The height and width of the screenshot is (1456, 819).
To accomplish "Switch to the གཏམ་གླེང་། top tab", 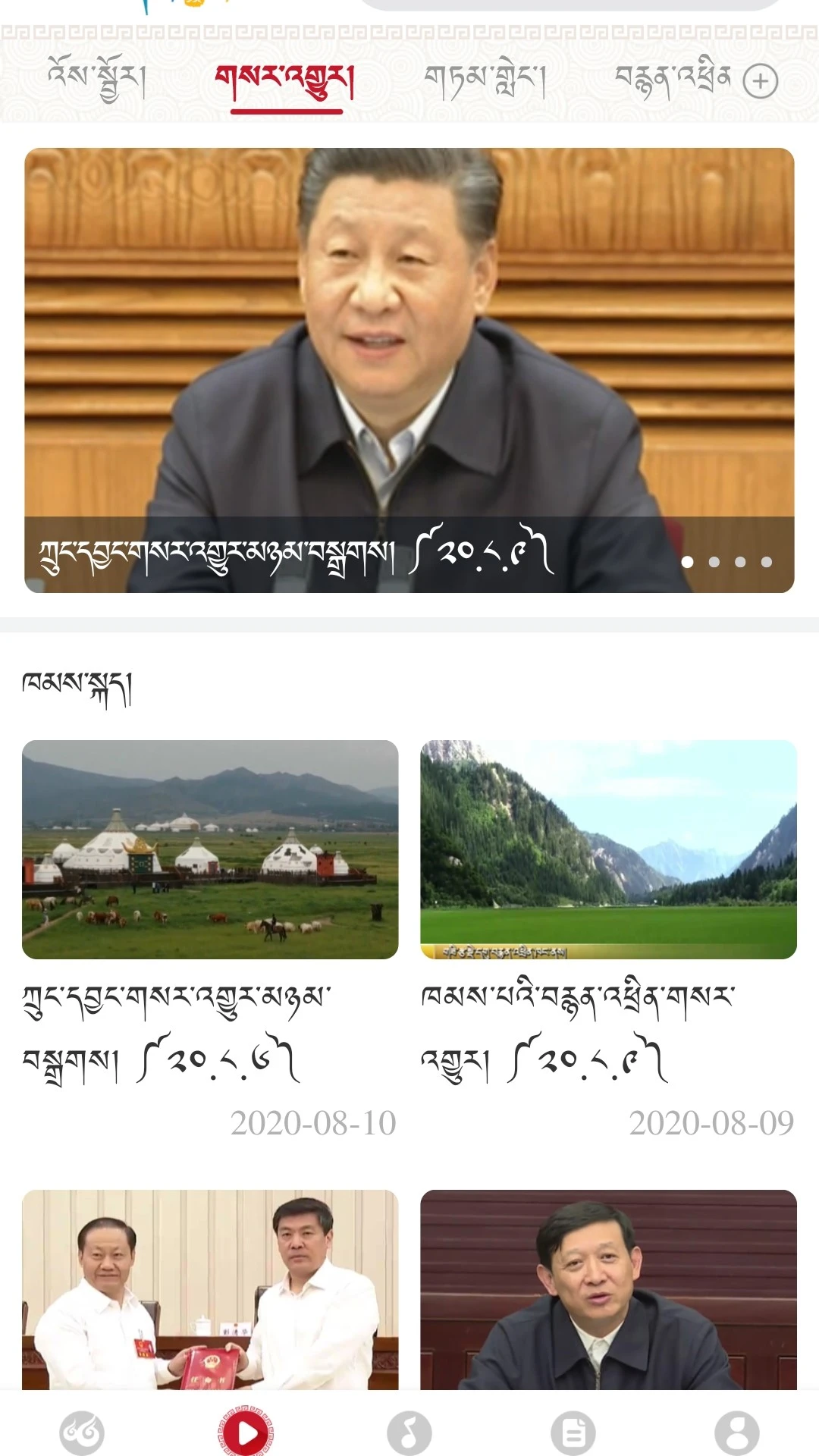I will coord(485,80).
